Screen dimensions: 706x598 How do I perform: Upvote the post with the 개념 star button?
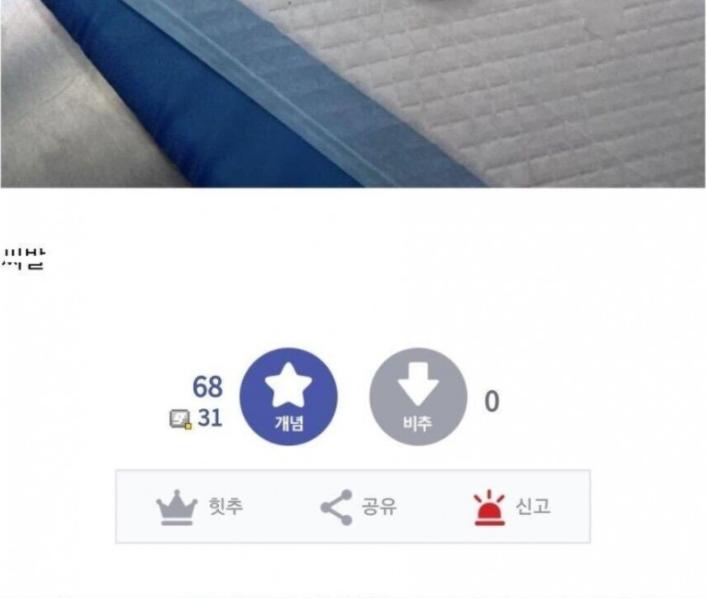pos(289,397)
